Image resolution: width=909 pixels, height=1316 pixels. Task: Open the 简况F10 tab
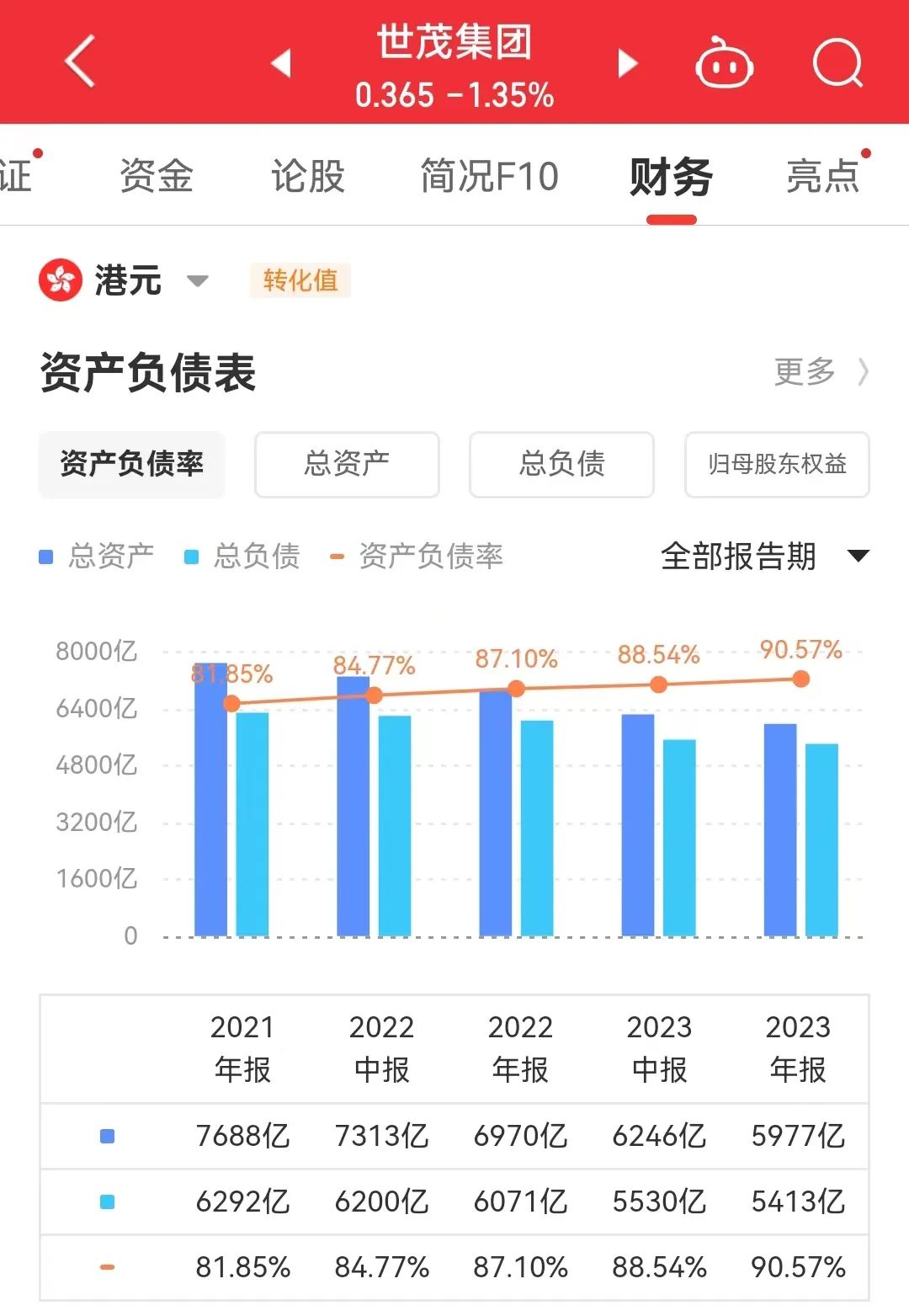pos(489,176)
